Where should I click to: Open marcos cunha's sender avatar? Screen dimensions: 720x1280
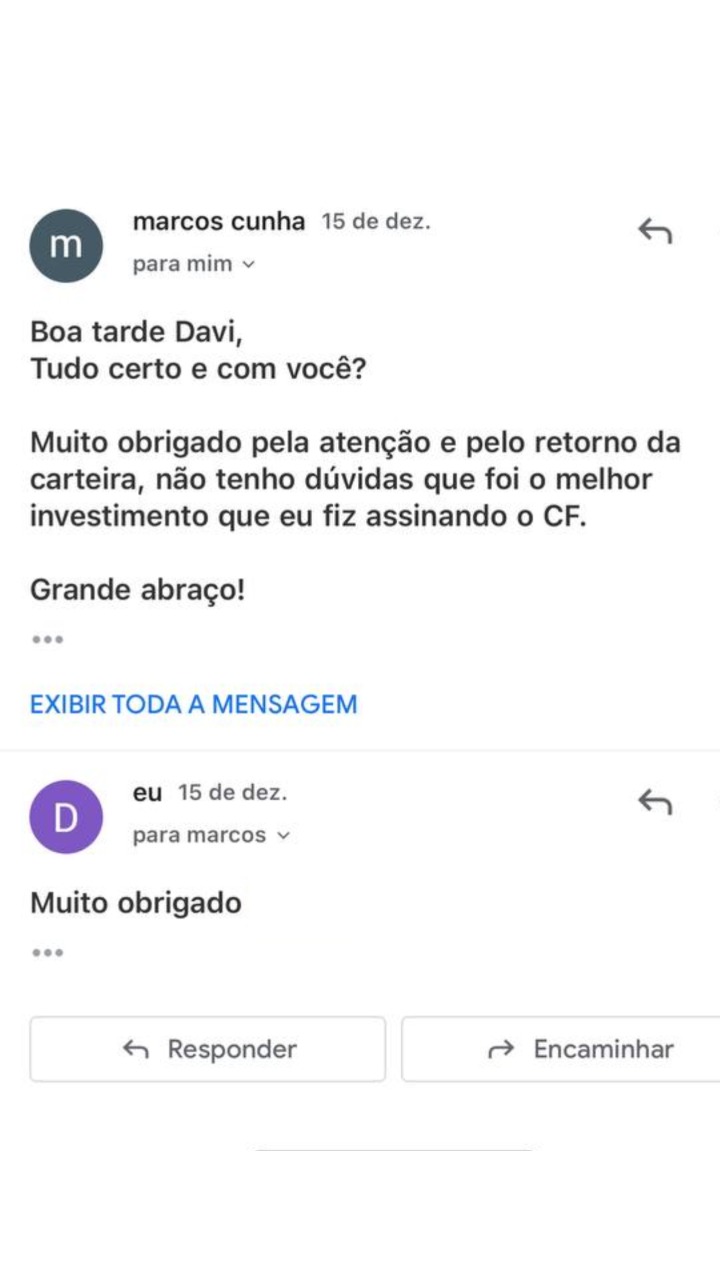tap(66, 246)
